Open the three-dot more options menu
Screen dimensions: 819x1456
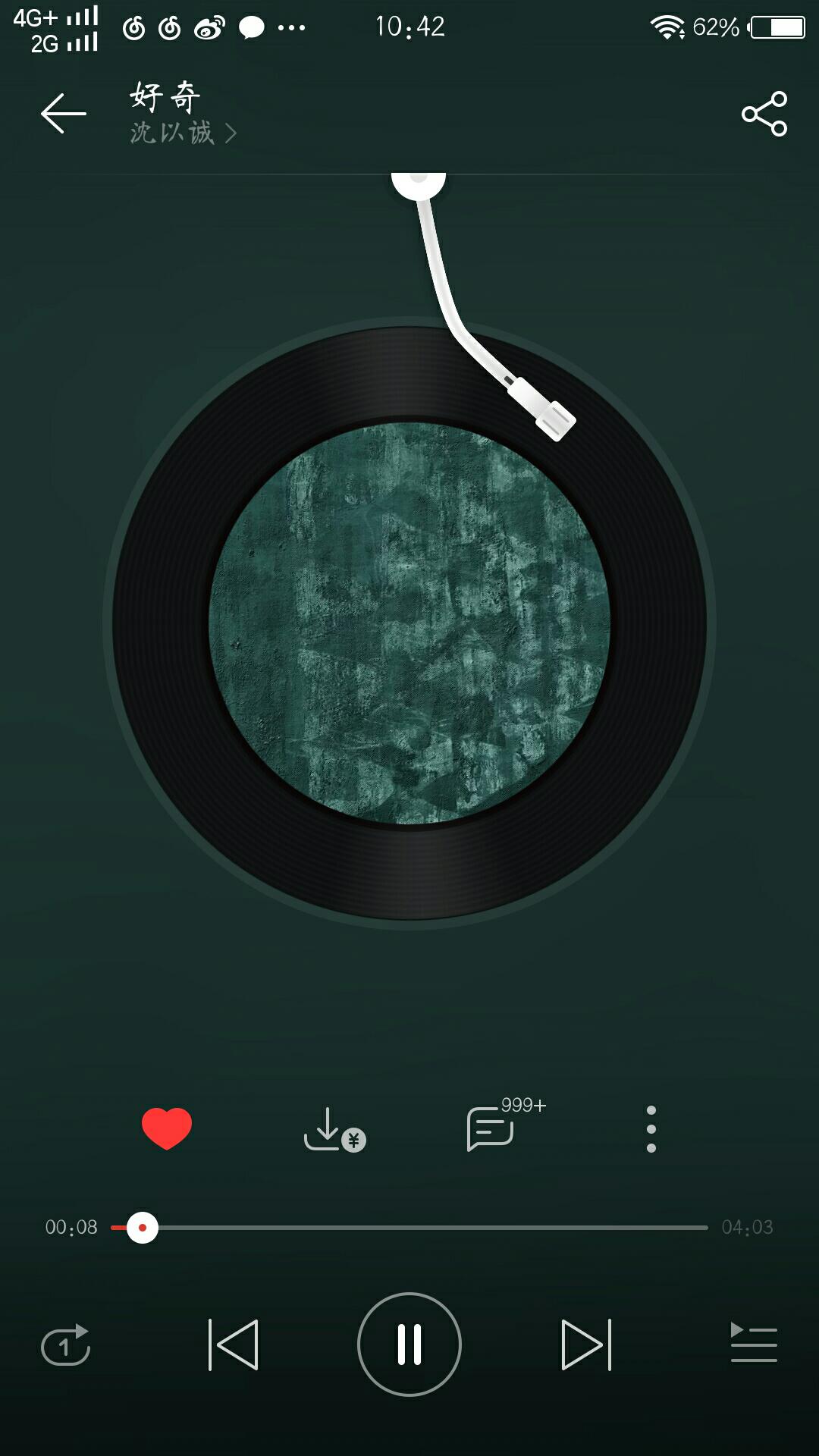[x=651, y=1129]
